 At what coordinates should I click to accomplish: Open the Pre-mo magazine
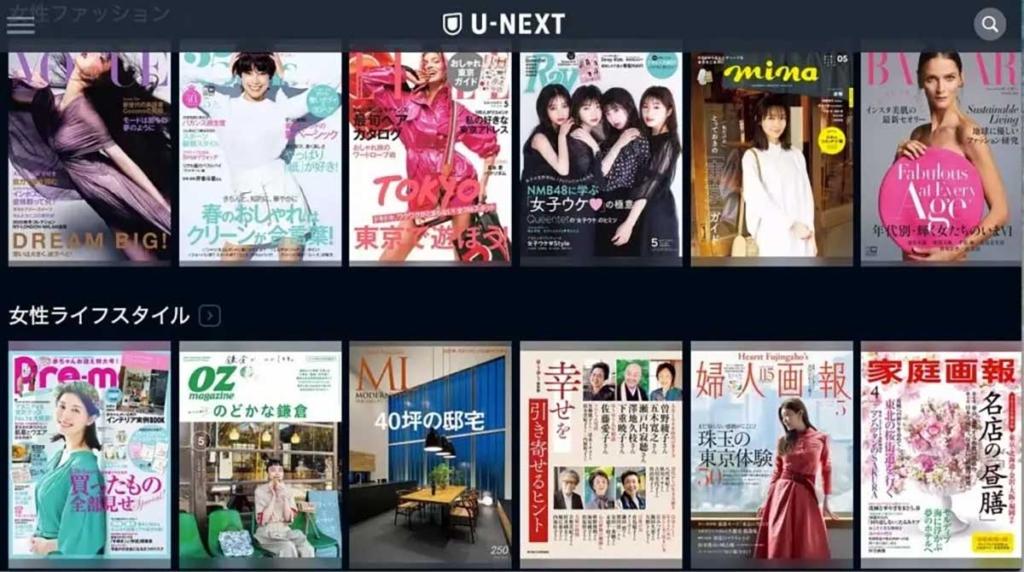pyautogui.click(x=90, y=452)
